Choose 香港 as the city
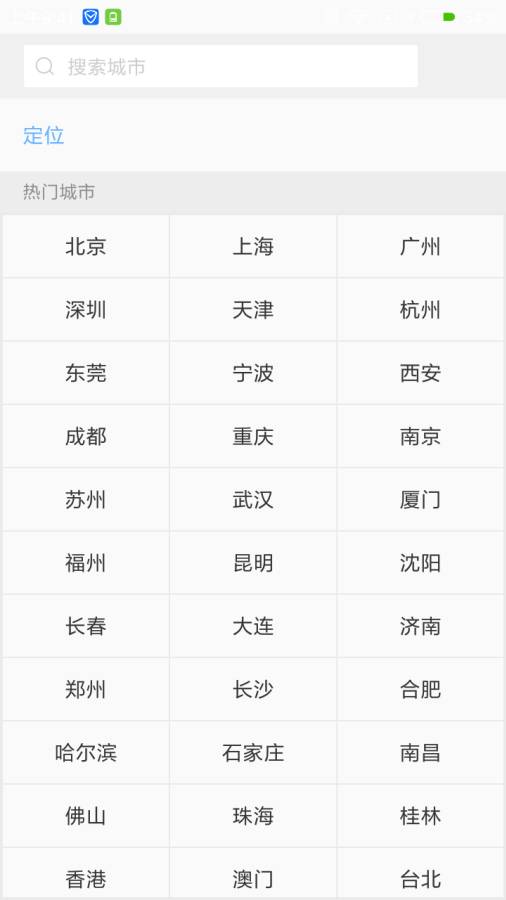Image resolution: width=506 pixels, height=900 pixels. click(x=86, y=874)
